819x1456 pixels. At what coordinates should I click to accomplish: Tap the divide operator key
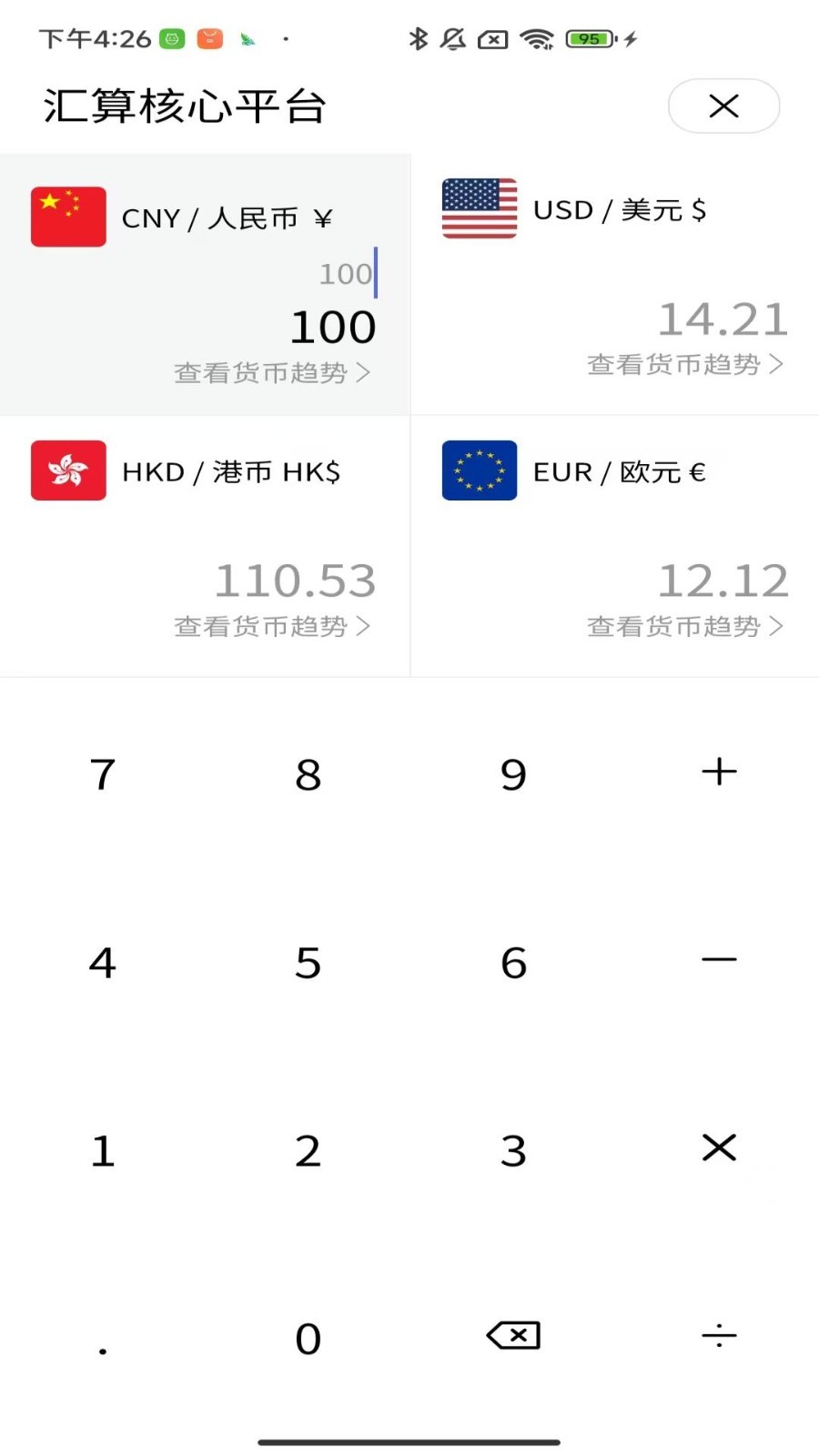coord(719,1336)
